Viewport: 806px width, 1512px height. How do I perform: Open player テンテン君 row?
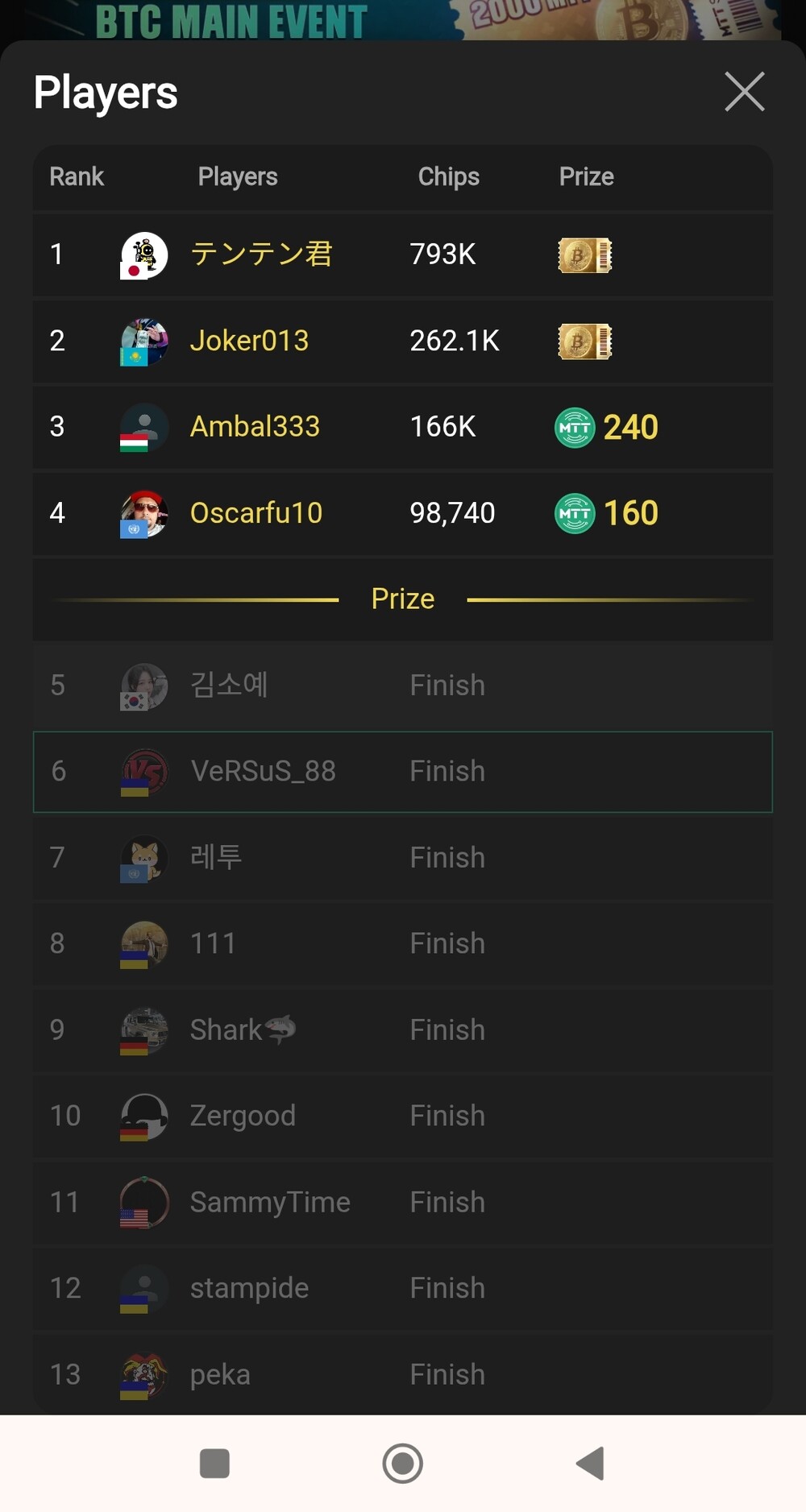pyautogui.click(x=403, y=255)
